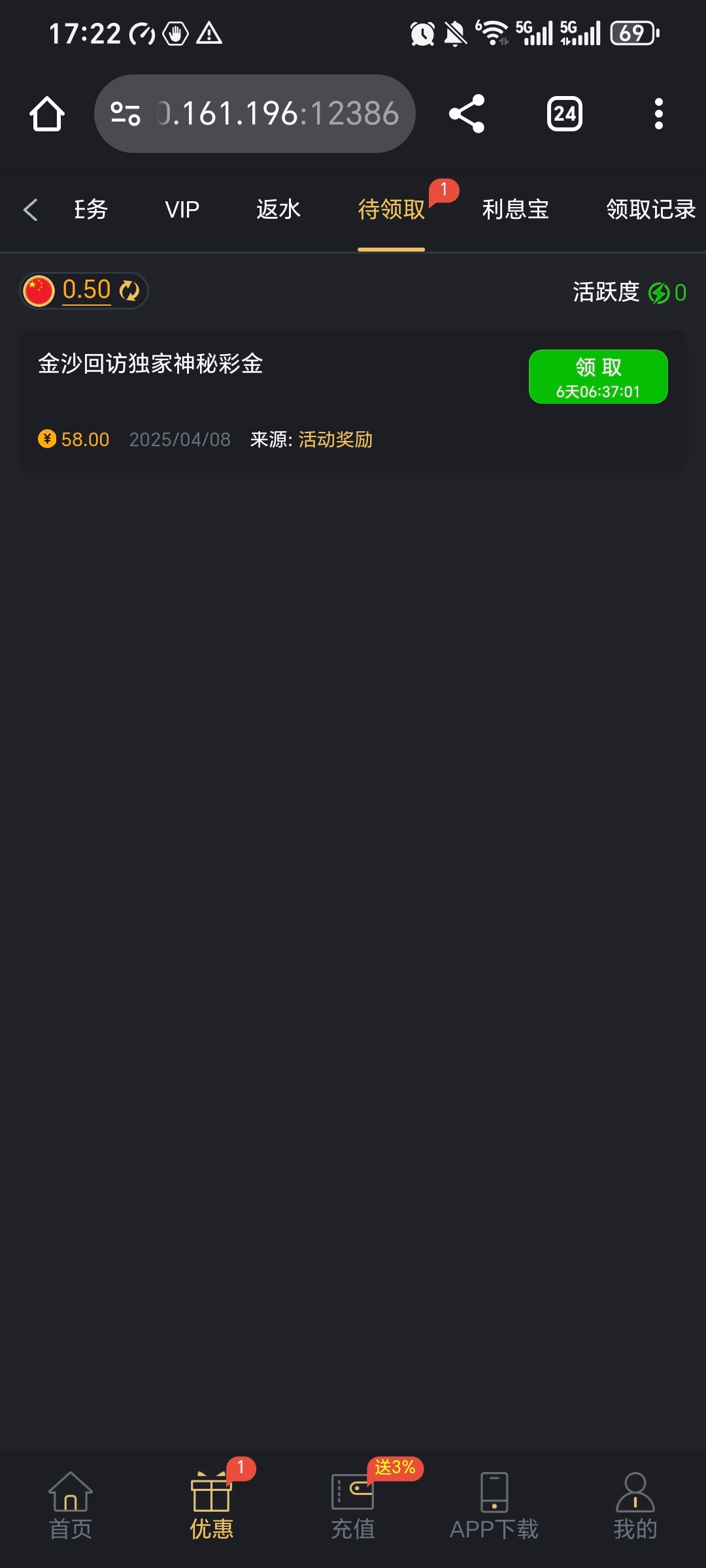
Task: Open the 领取记录 tab
Action: point(650,210)
